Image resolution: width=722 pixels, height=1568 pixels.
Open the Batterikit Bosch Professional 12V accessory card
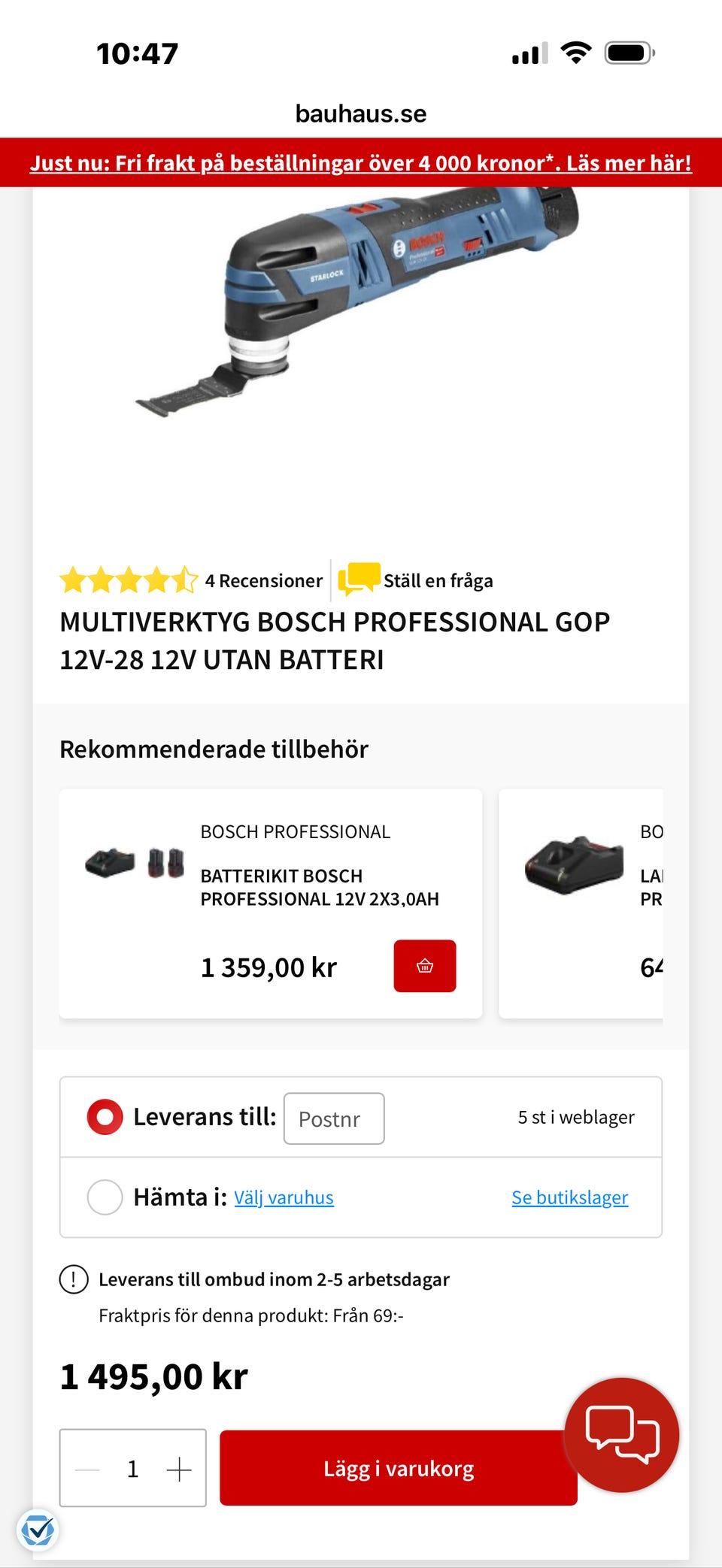pyautogui.click(x=319, y=887)
